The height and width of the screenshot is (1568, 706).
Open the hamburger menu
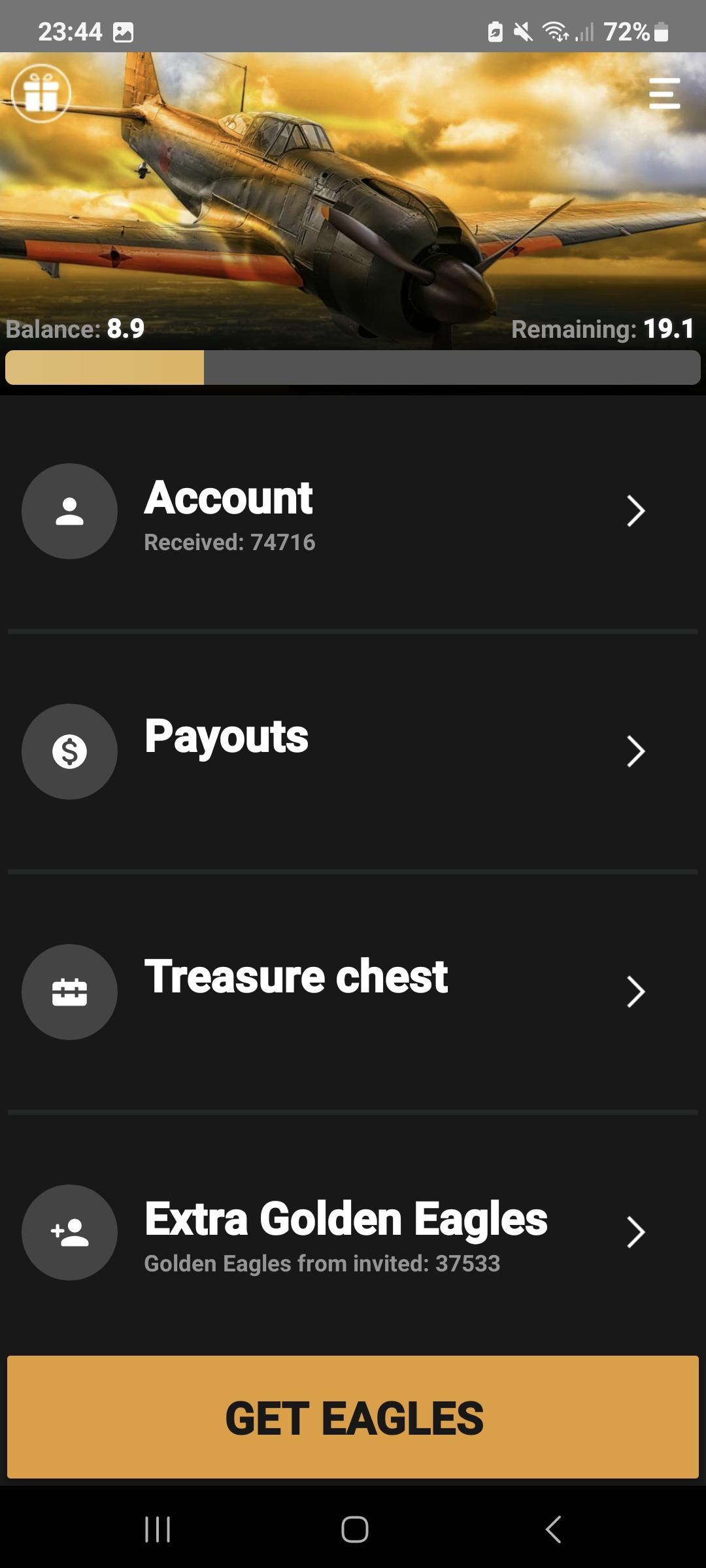[x=664, y=93]
